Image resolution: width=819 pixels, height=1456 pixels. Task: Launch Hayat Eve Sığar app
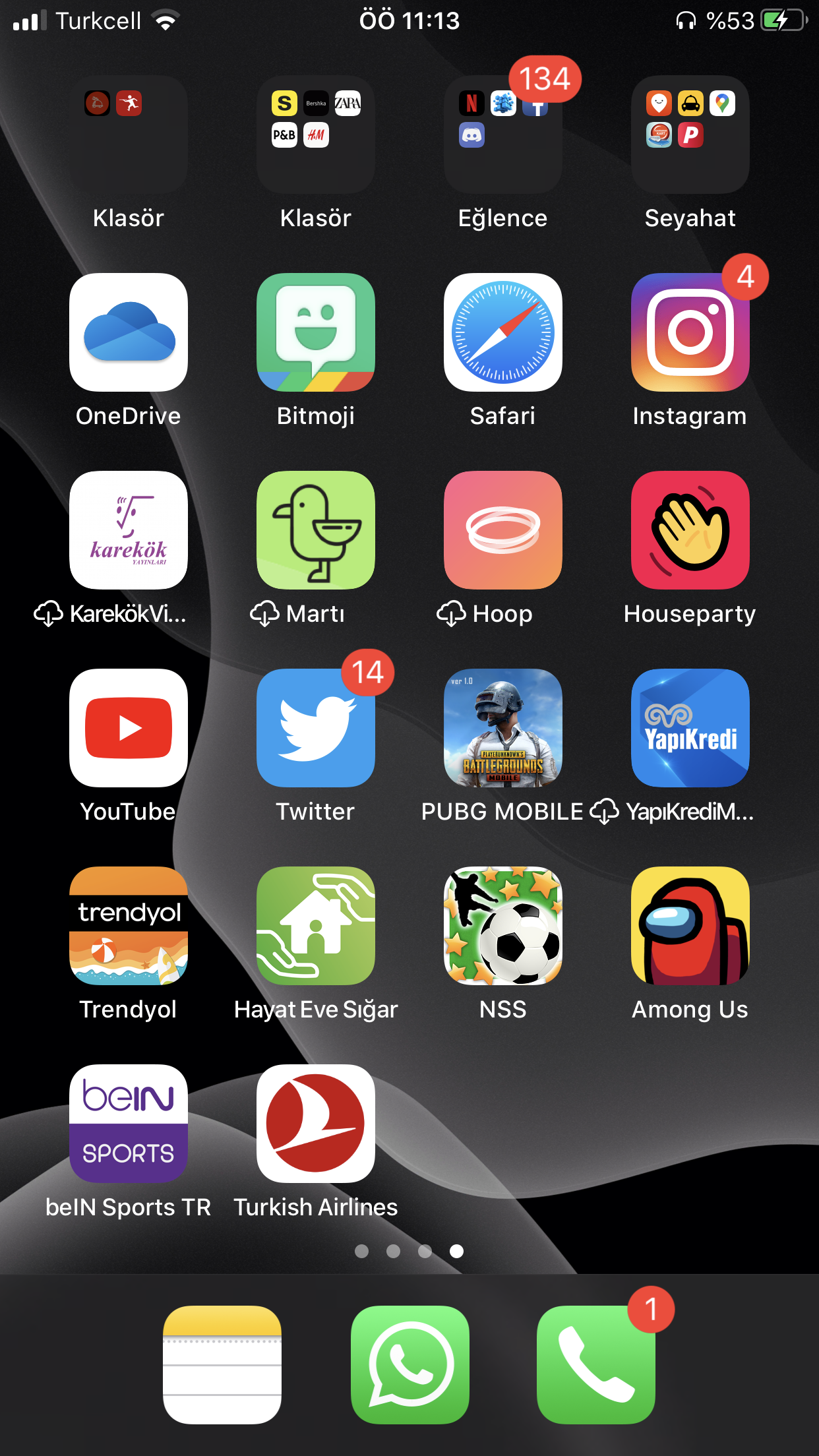(316, 926)
